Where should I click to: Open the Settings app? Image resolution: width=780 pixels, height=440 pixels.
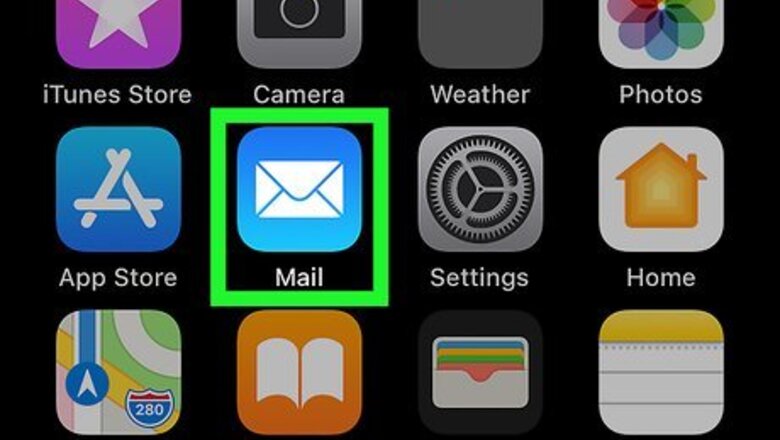(x=480, y=190)
